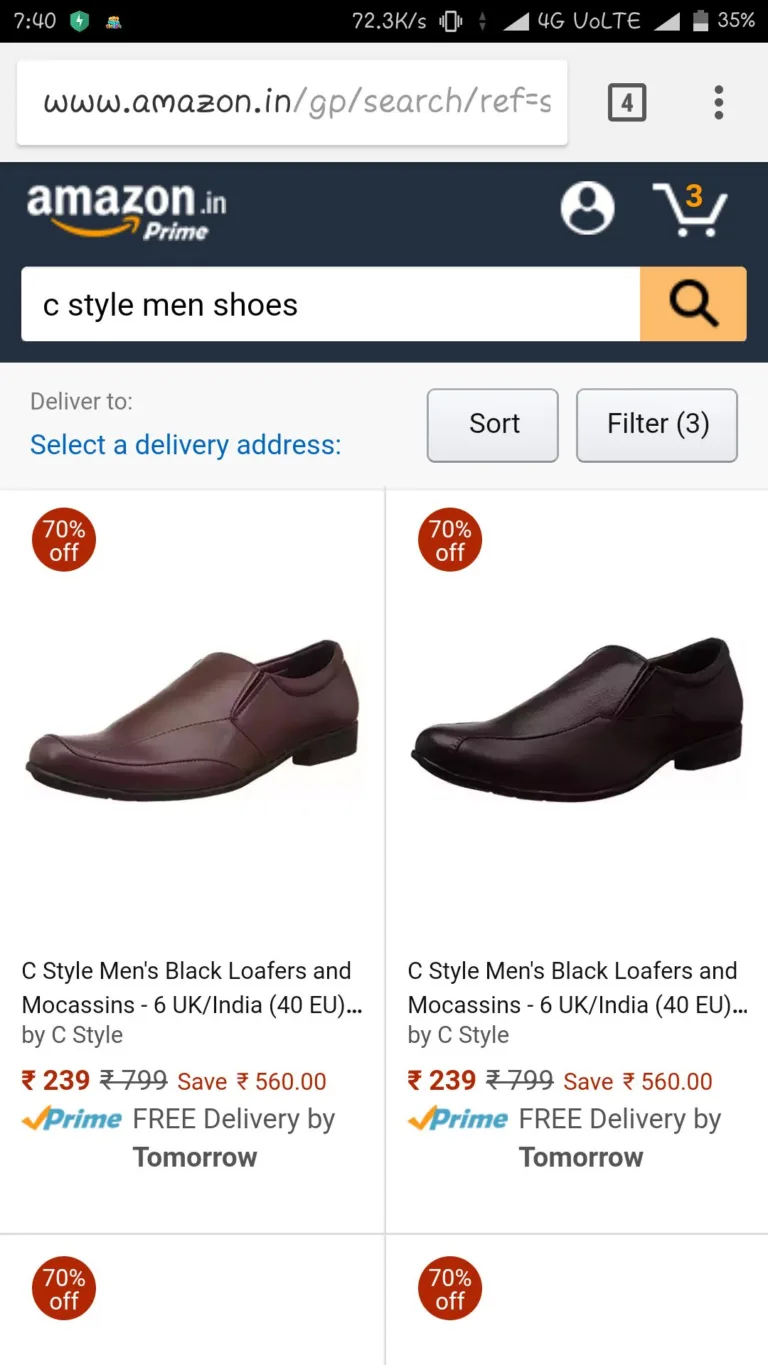Select a delivery address link
Viewport: 768px width, 1365px height.
click(x=185, y=445)
